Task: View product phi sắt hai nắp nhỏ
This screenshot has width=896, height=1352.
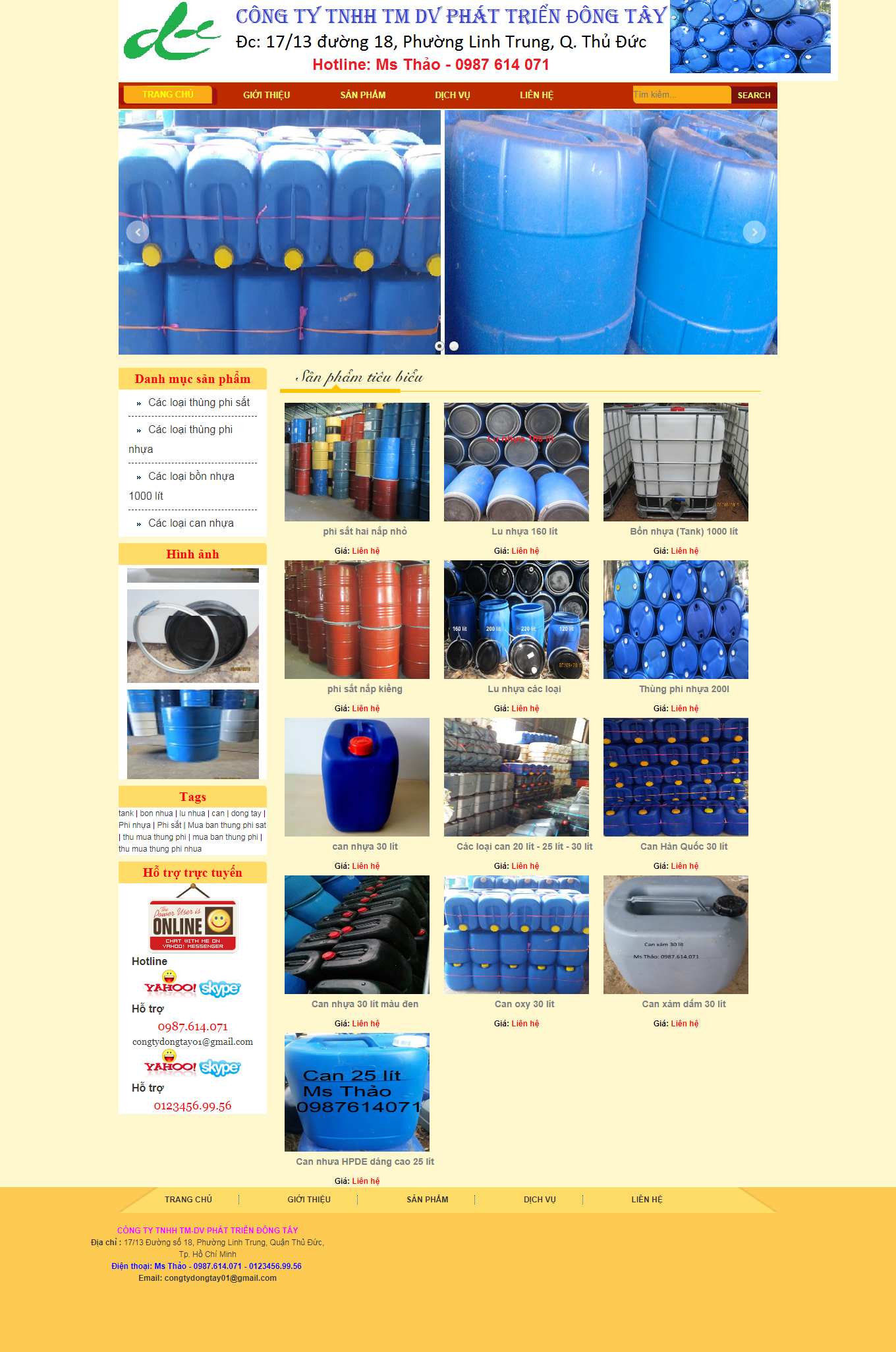Action: 364,531
